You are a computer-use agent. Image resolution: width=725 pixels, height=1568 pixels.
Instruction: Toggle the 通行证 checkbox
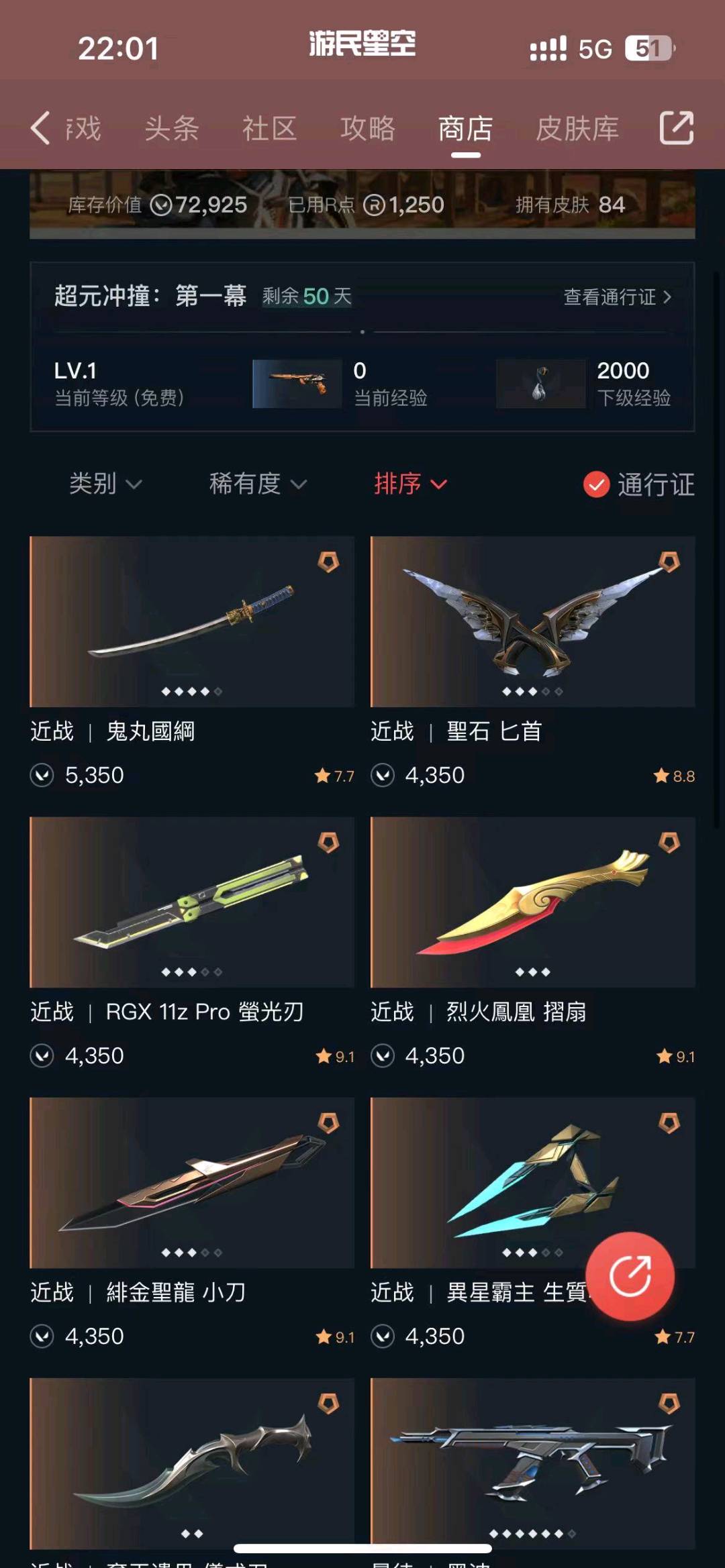point(638,484)
